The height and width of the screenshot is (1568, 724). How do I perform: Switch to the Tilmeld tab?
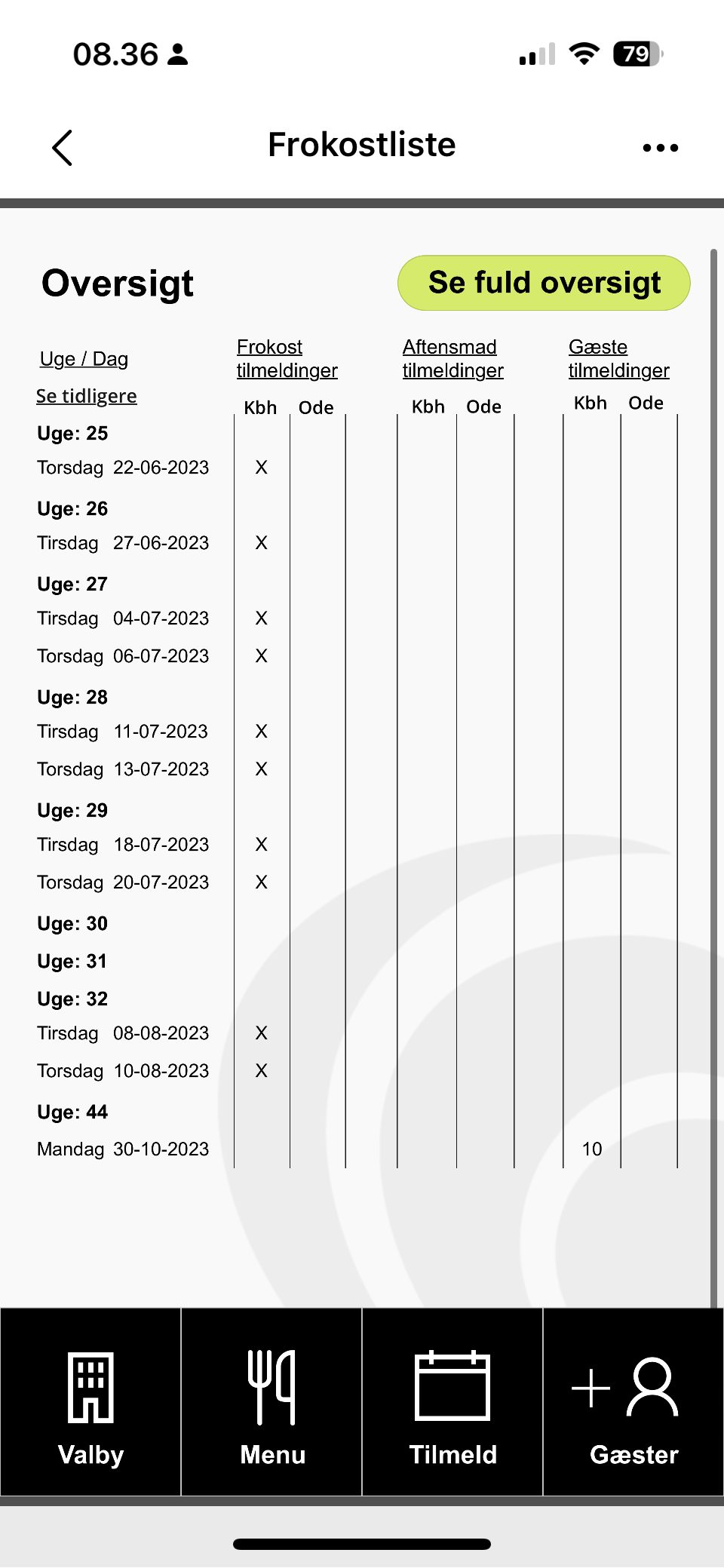(452, 1403)
